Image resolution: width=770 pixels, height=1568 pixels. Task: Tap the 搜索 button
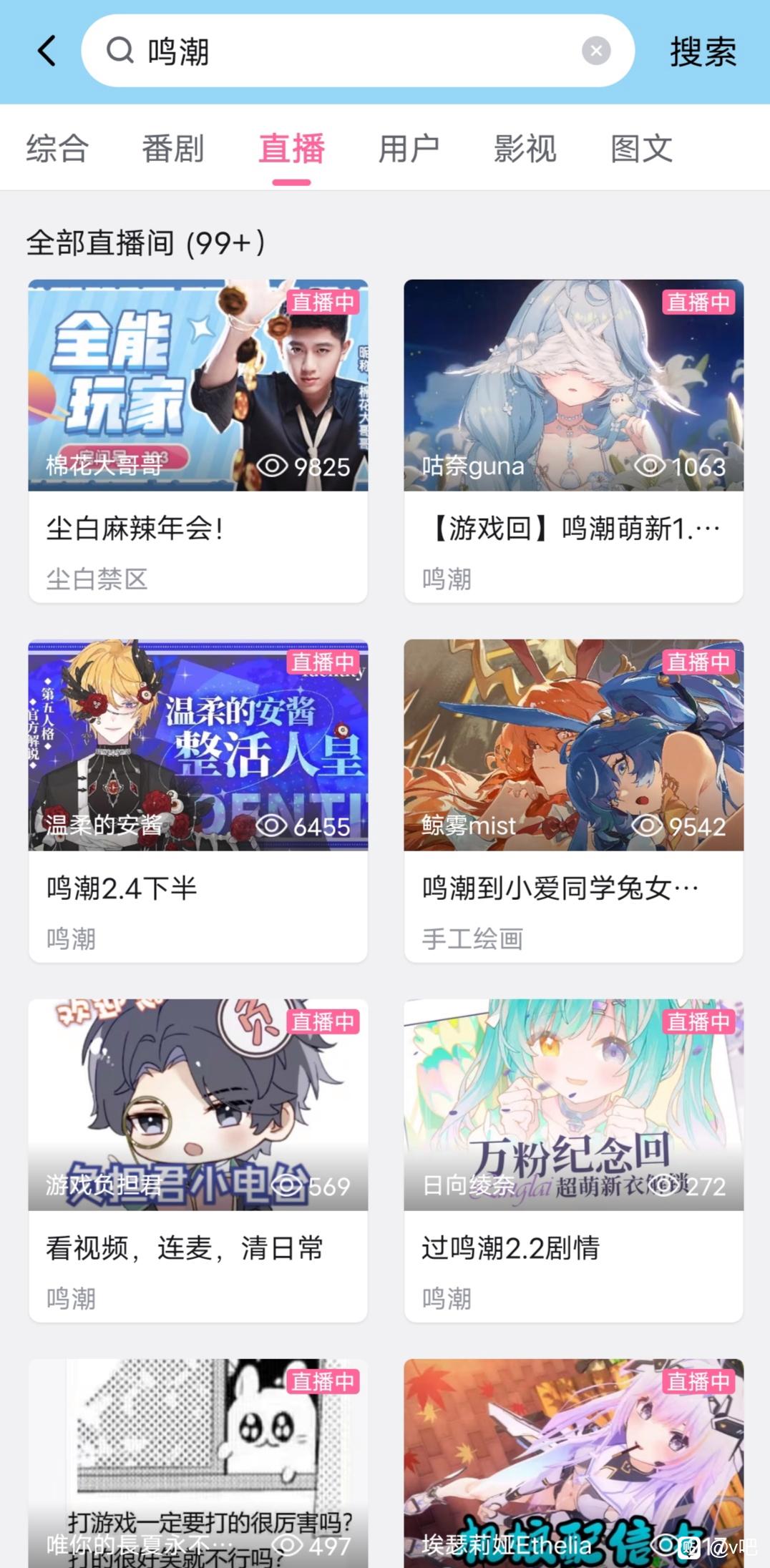[703, 52]
